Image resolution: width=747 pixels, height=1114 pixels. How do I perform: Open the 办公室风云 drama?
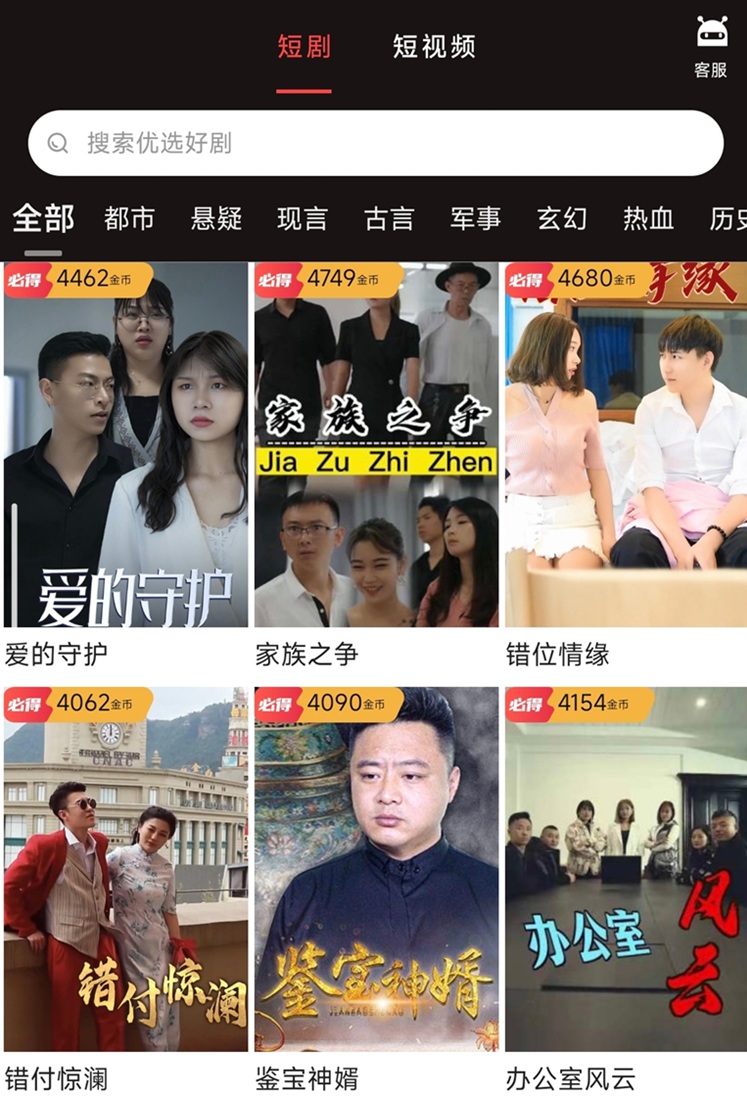tap(626, 869)
